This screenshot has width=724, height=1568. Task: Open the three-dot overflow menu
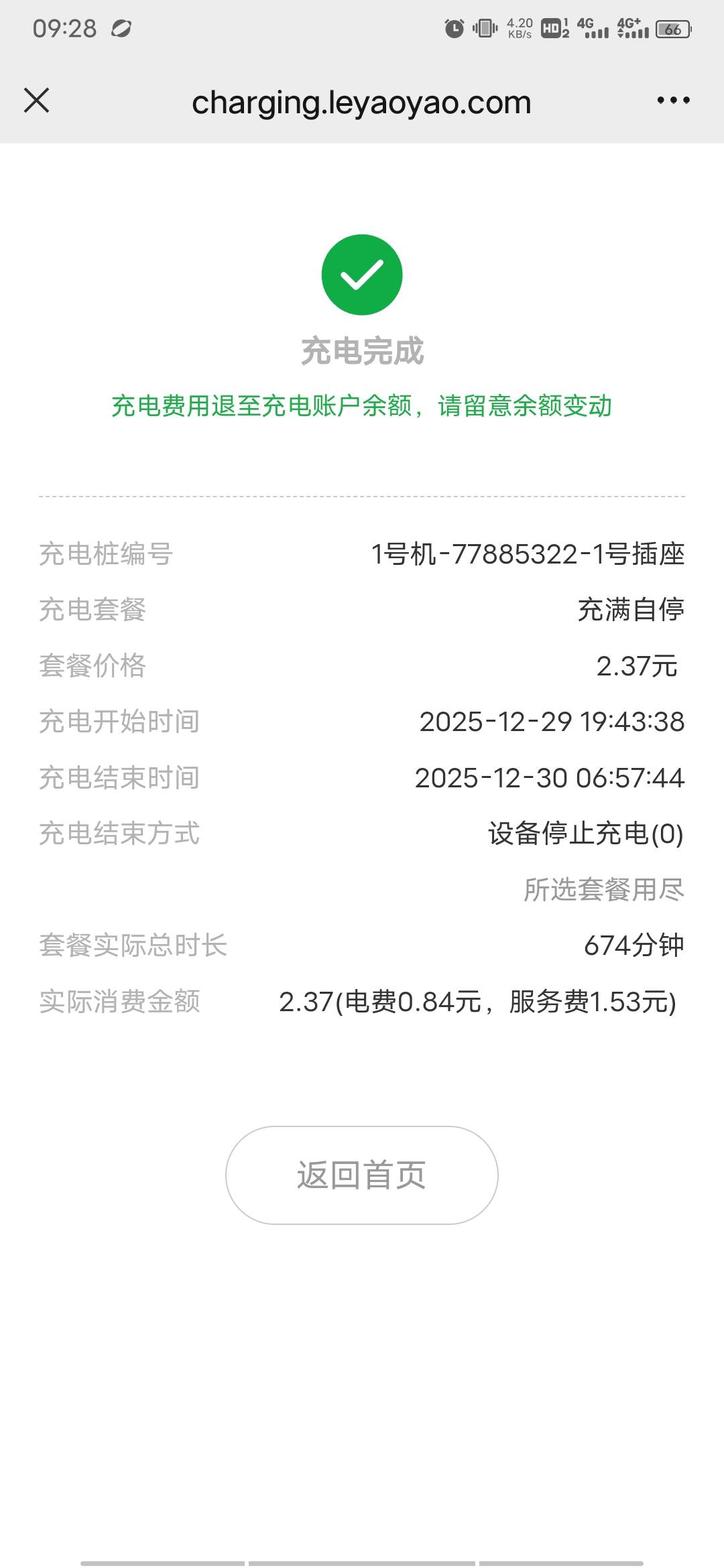673,101
